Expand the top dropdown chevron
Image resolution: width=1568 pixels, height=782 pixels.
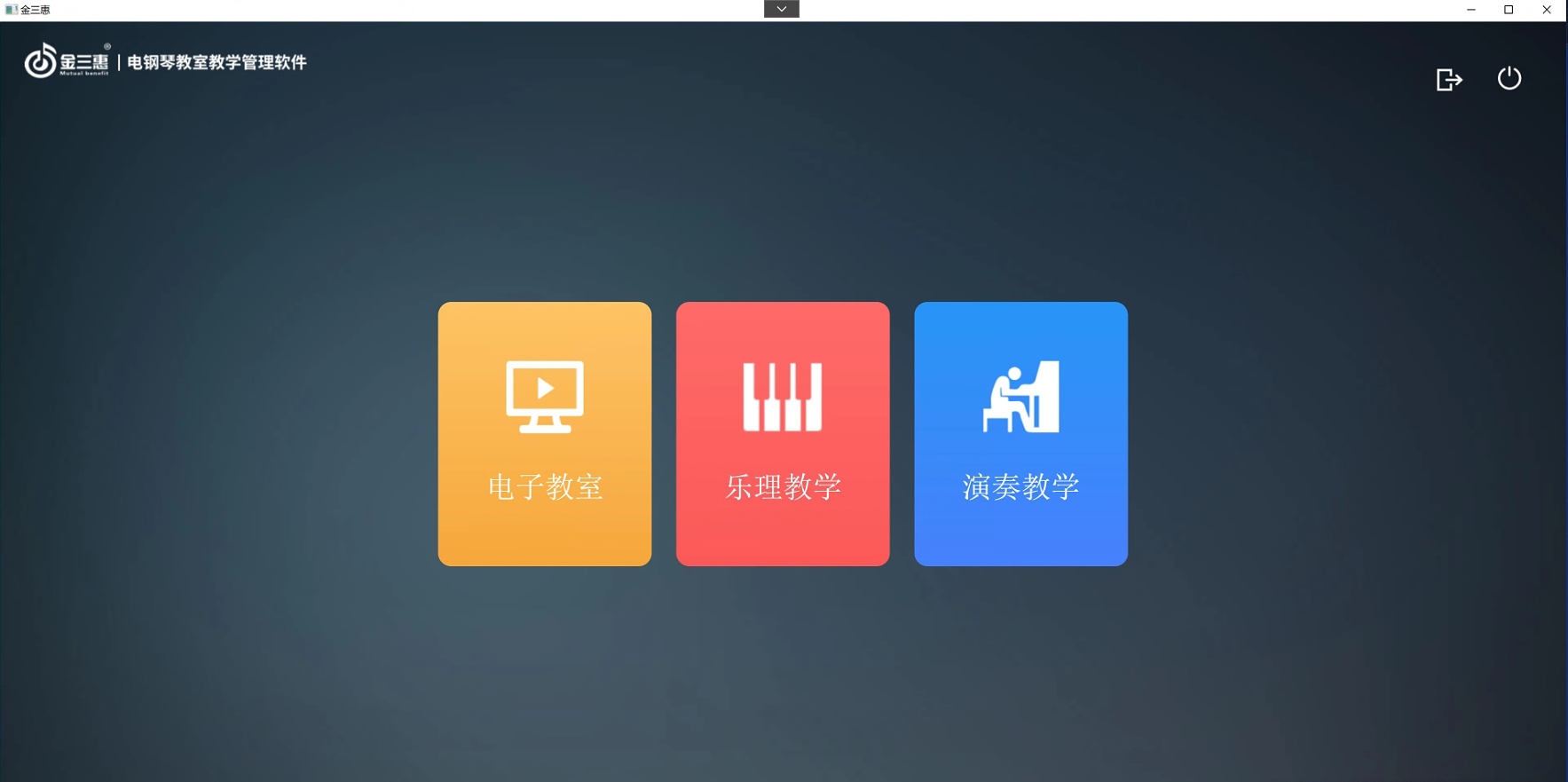click(x=781, y=9)
